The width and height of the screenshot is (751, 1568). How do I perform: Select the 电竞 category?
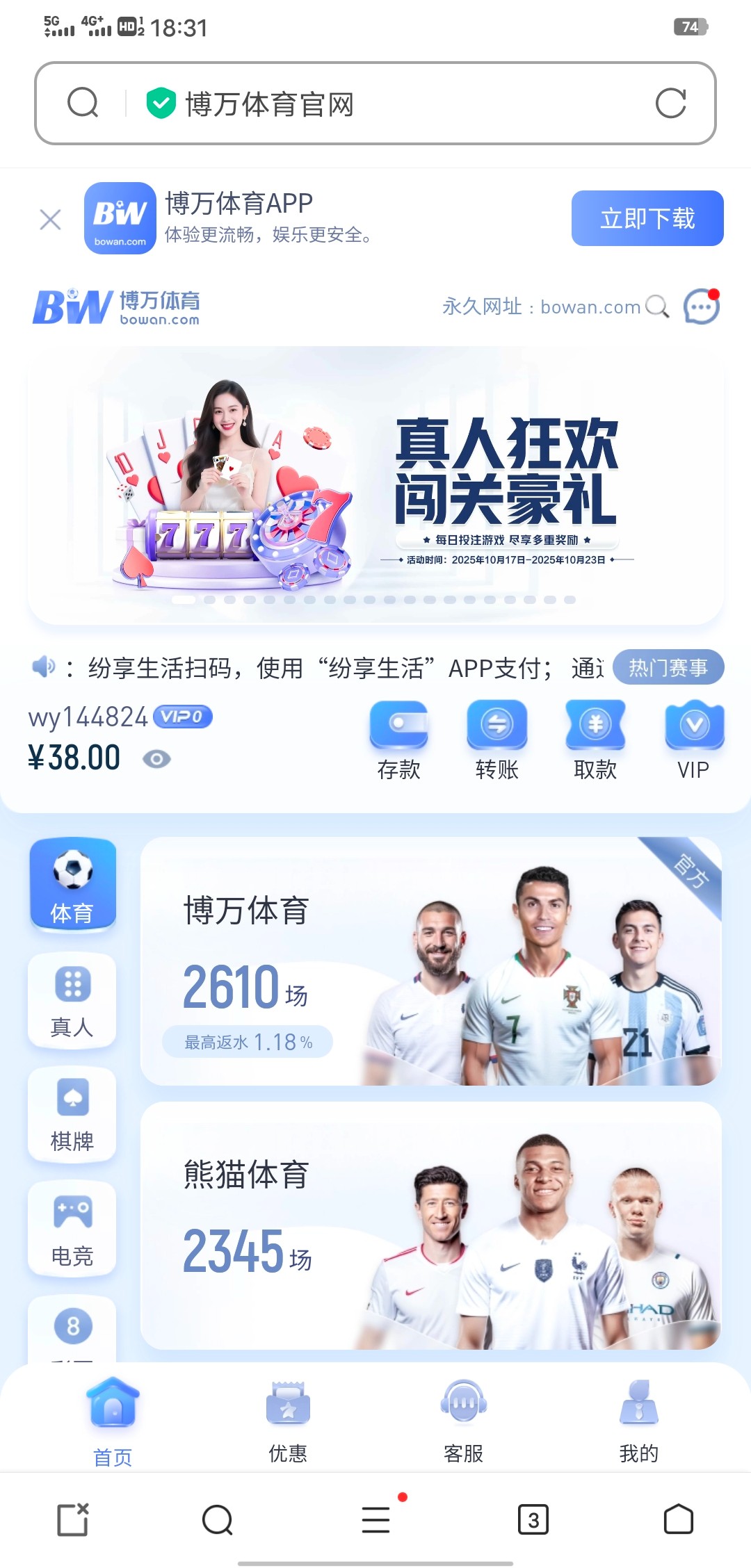72,1228
